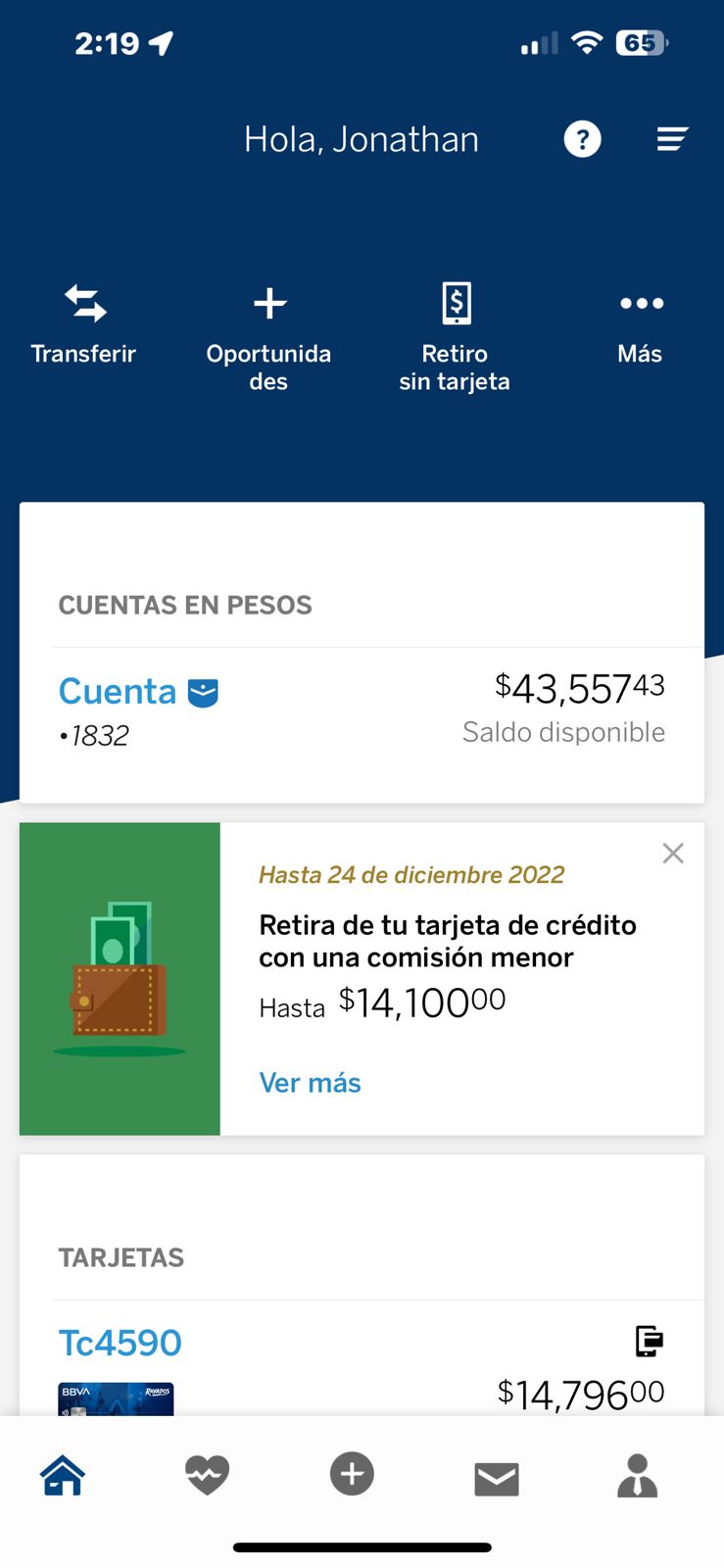Open the hamburger menu
724x1568 pixels.
pyautogui.click(x=672, y=139)
